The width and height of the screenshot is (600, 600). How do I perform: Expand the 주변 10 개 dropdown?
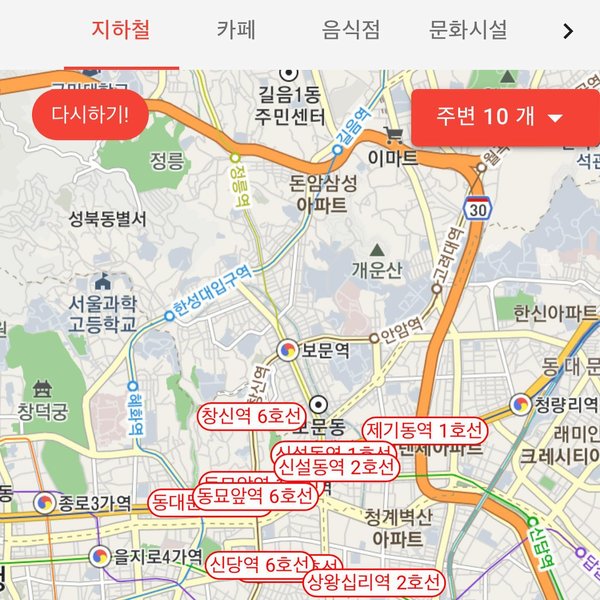click(x=499, y=118)
